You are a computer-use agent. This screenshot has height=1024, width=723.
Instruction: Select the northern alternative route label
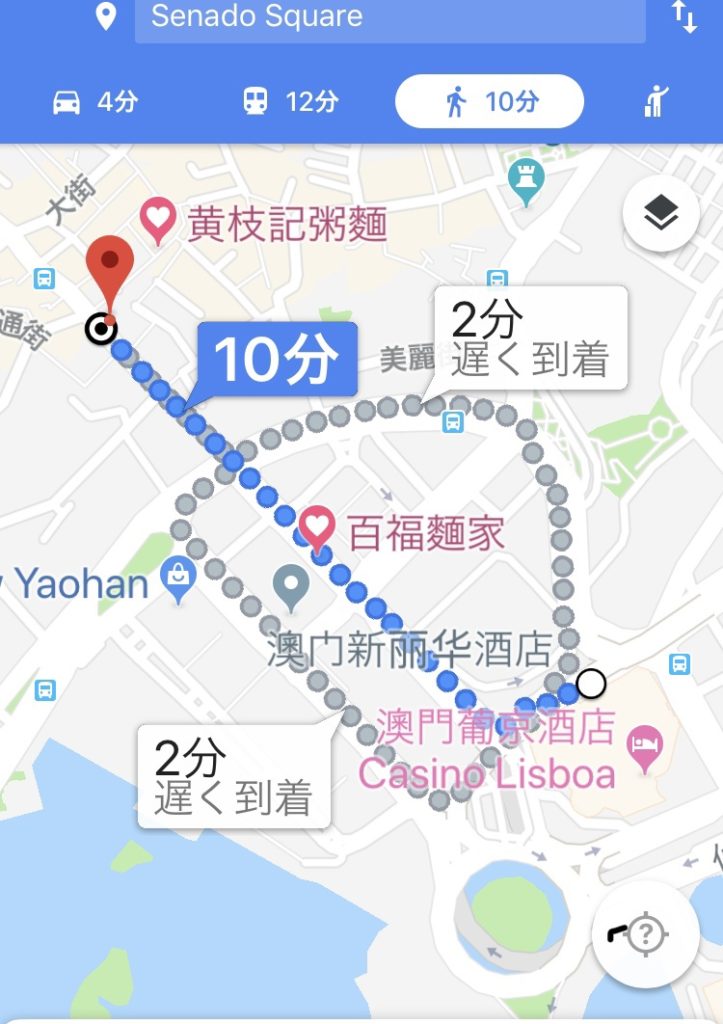[x=530, y=338]
